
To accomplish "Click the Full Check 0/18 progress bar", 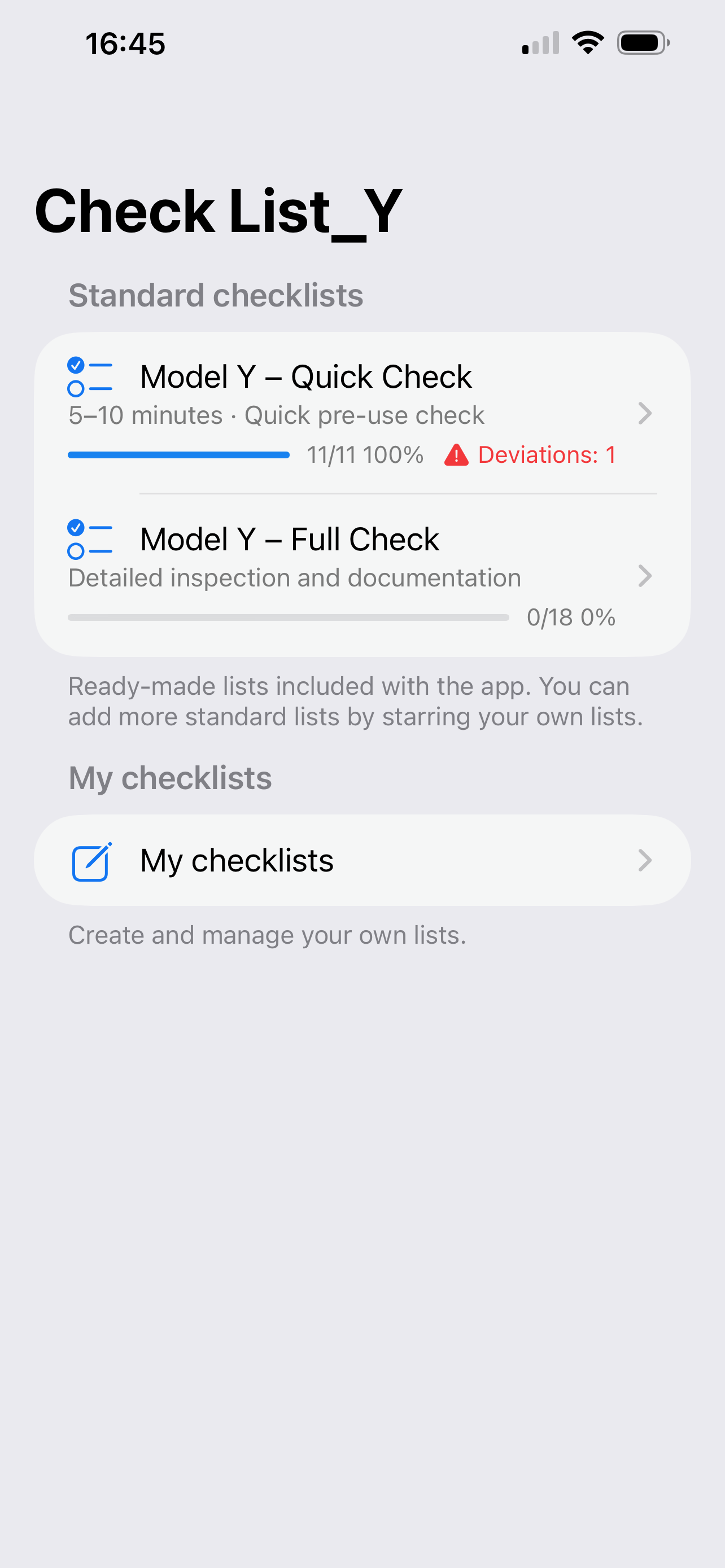I will [x=288, y=616].
